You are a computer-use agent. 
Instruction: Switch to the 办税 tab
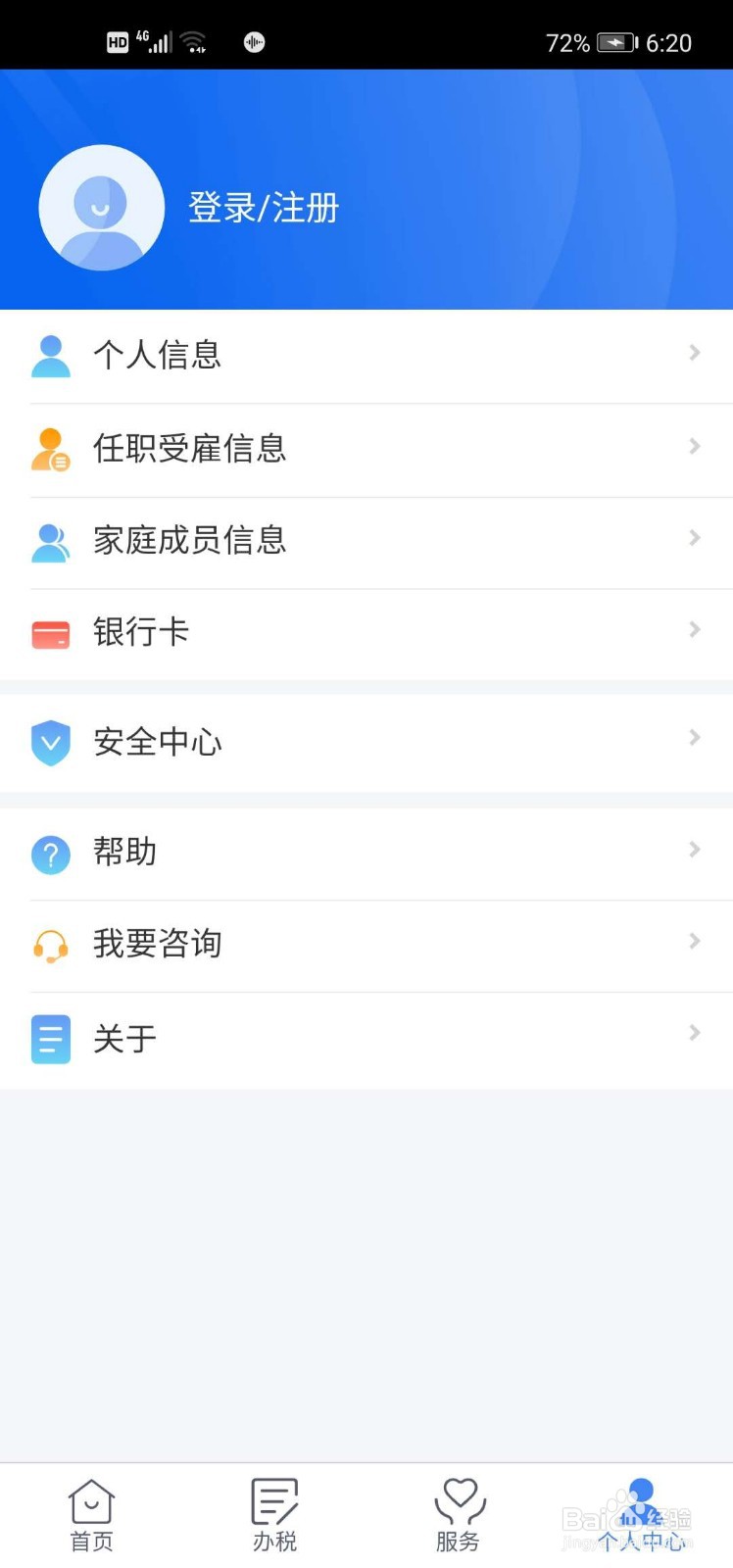[274, 1515]
